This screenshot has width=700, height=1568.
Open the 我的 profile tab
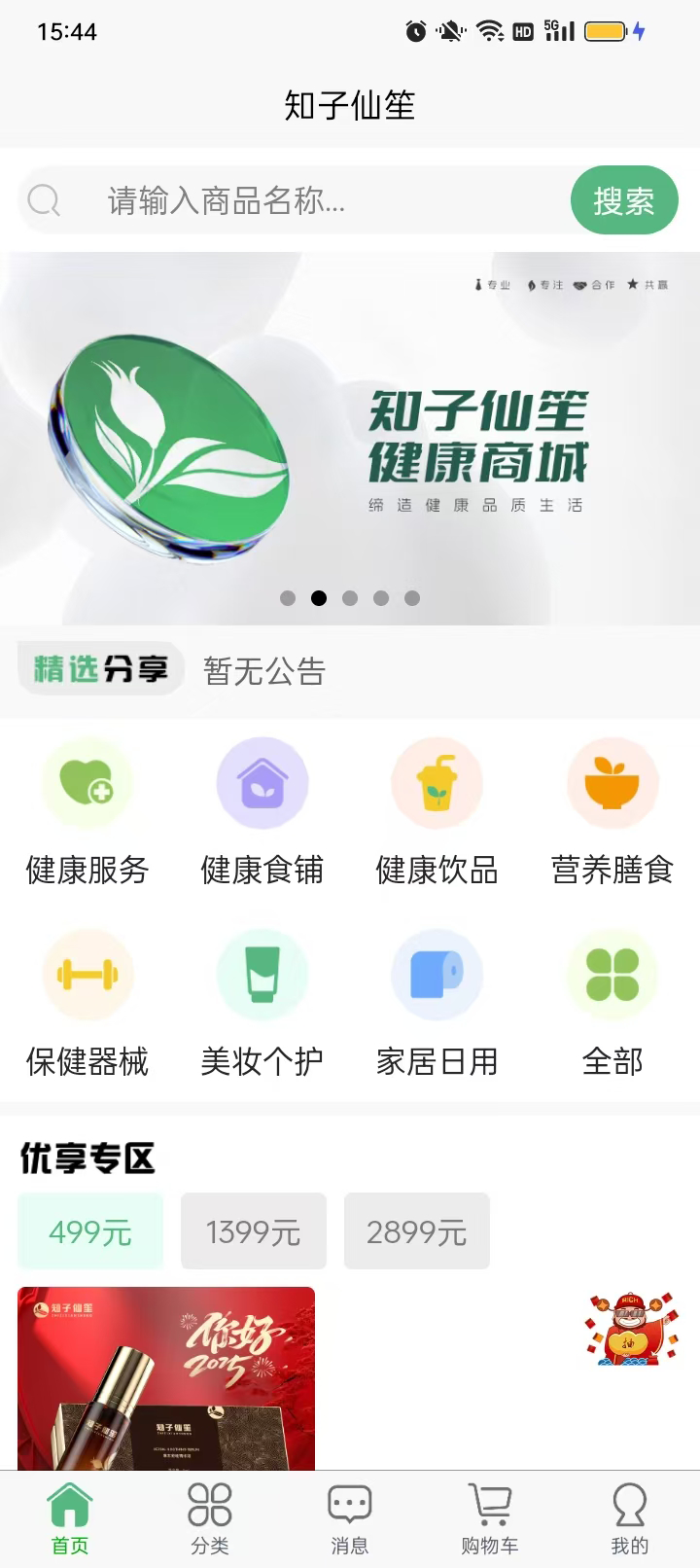[629, 1515]
